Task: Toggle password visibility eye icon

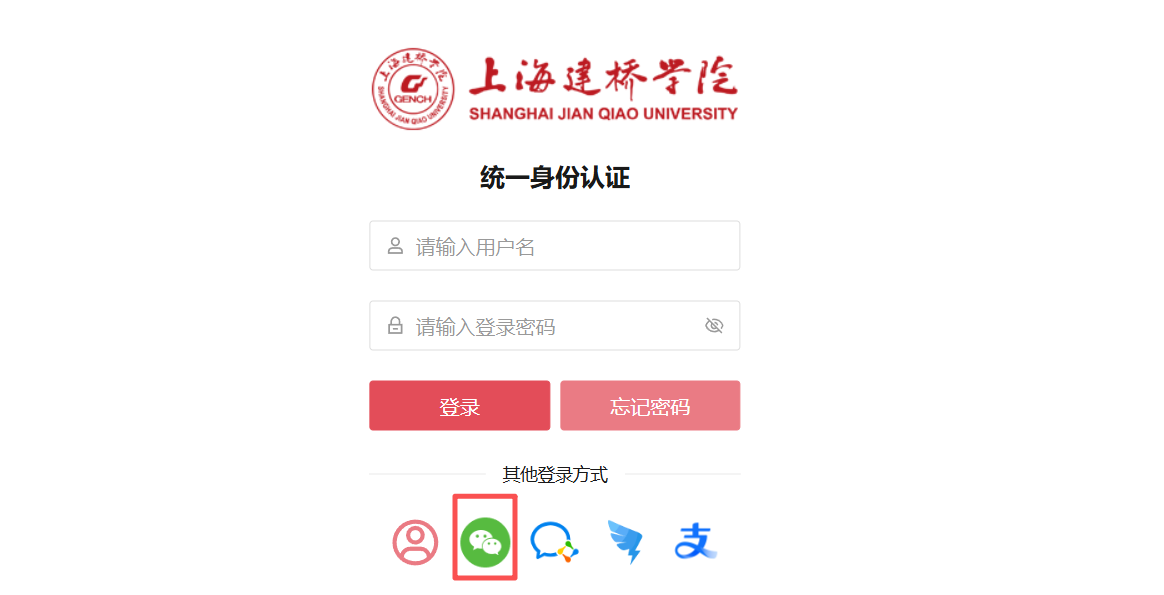Action: (714, 326)
